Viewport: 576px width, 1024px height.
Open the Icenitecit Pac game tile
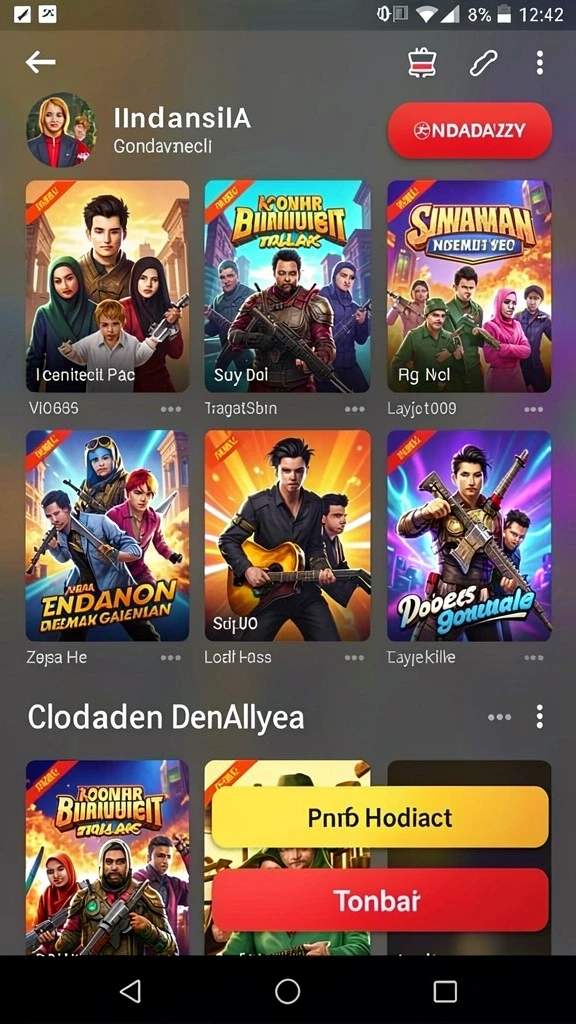click(108, 286)
